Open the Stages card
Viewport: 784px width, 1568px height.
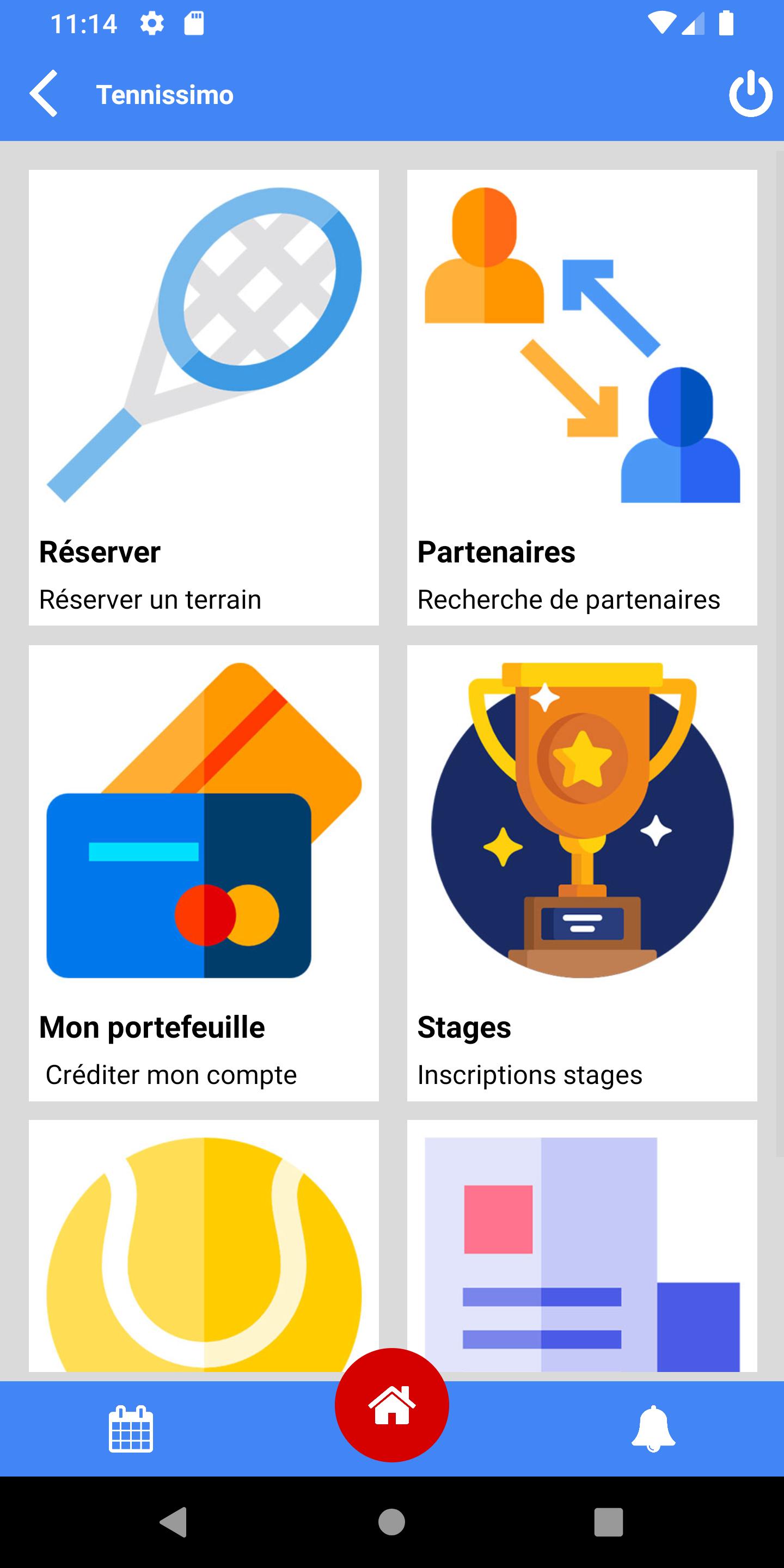click(x=582, y=873)
